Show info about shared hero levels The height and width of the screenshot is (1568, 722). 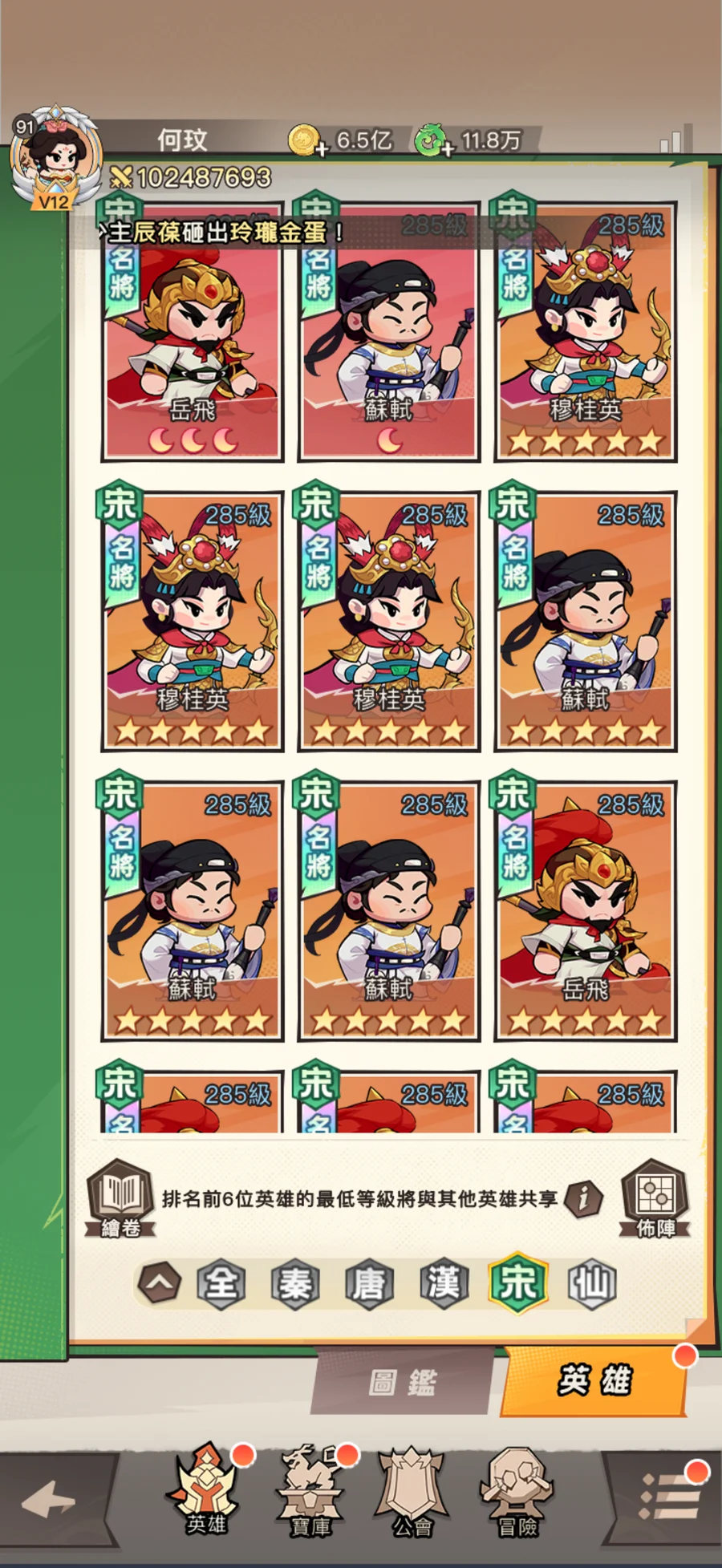click(583, 1198)
